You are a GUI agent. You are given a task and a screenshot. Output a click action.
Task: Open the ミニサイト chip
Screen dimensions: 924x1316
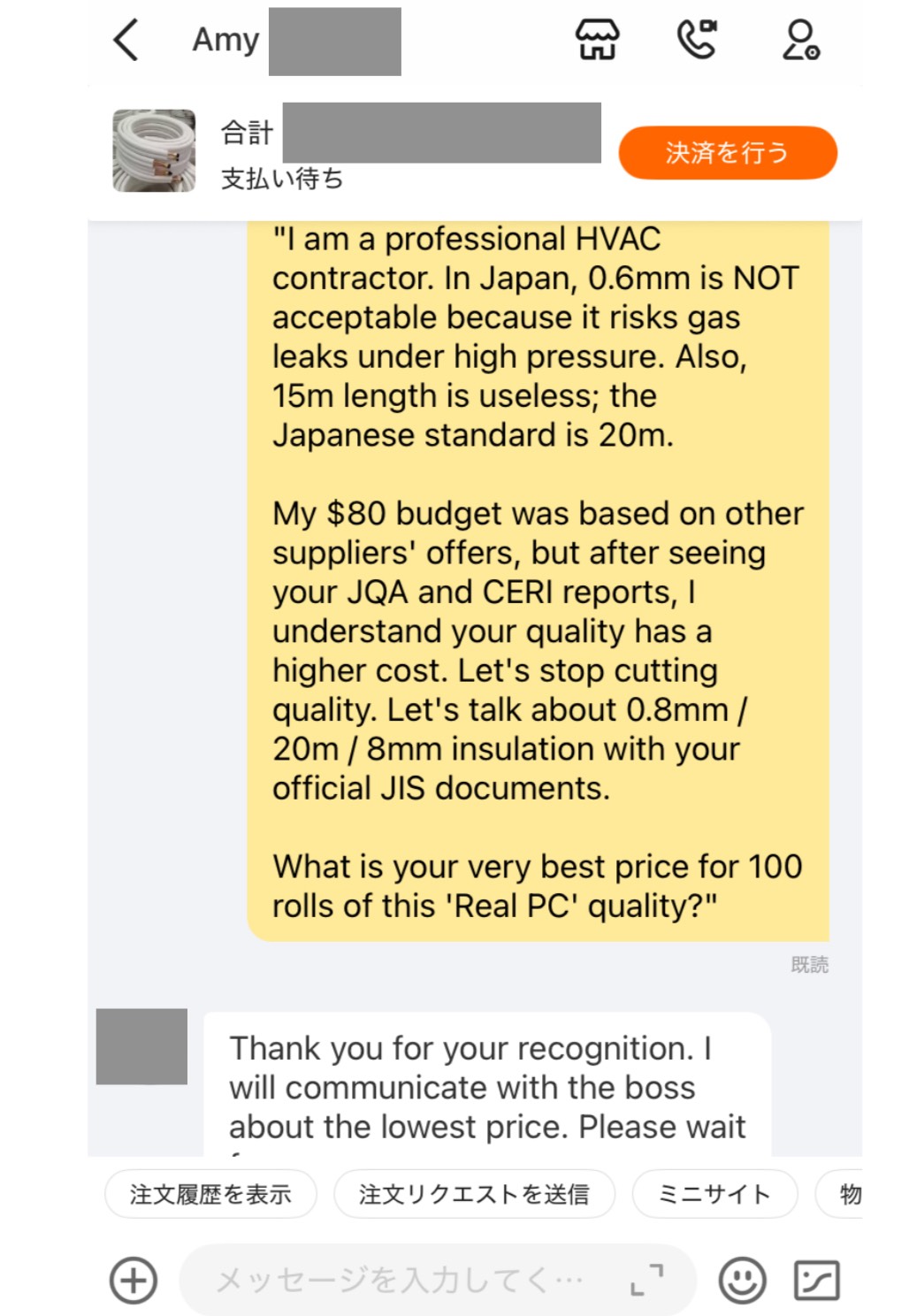(x=714, y=1194)
